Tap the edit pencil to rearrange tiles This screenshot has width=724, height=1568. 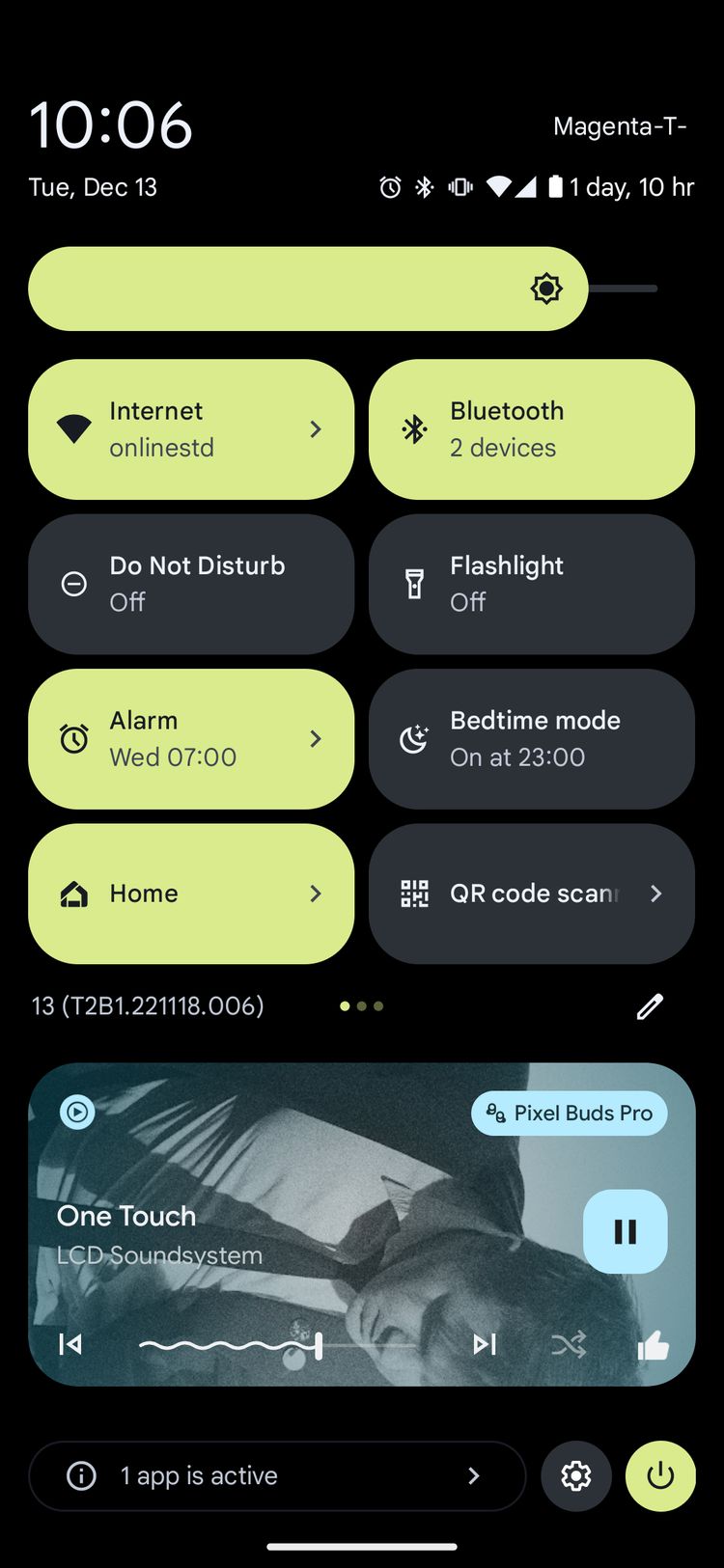[x=651, y=1005]
